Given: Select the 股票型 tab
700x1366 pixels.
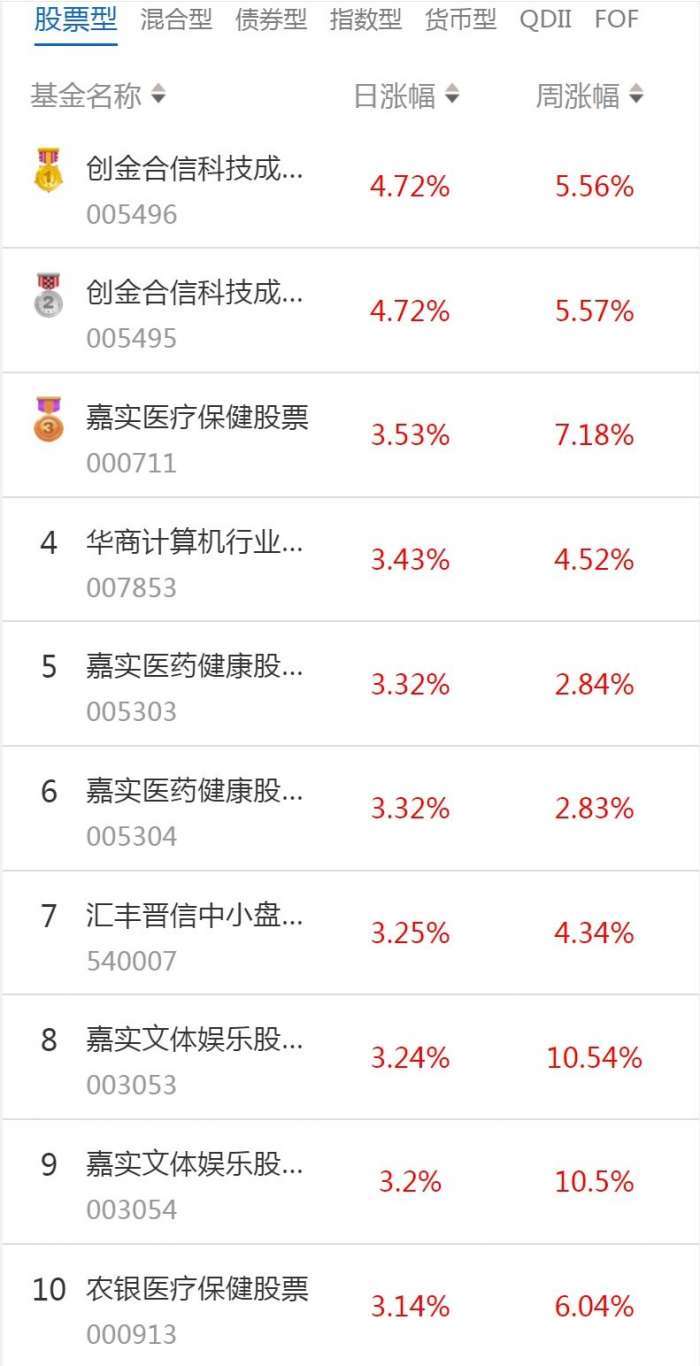Looking at the screenshot, I should (x=75, y=20).
